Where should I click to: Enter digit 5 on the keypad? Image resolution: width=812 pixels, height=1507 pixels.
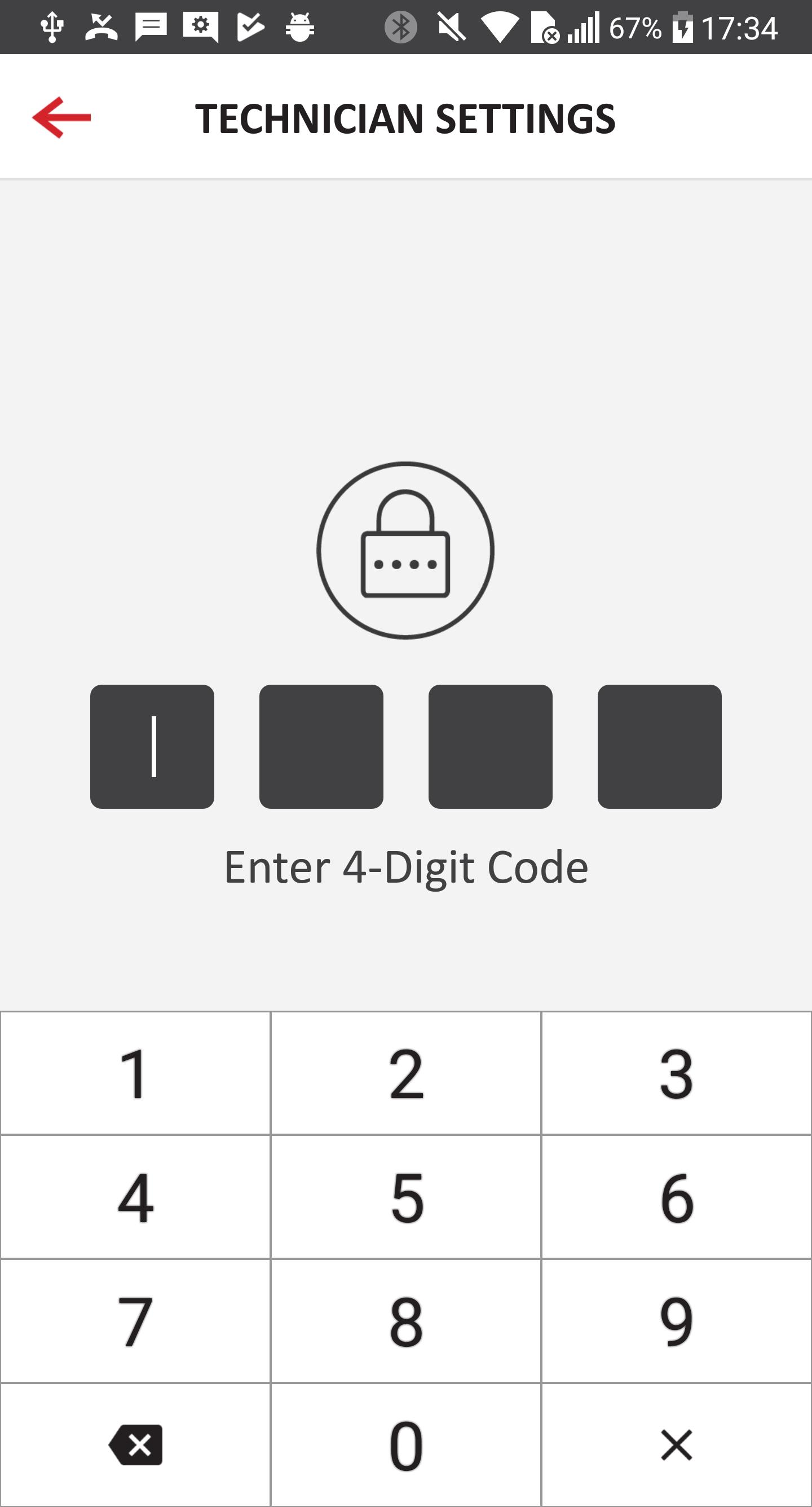(406, 1197)
